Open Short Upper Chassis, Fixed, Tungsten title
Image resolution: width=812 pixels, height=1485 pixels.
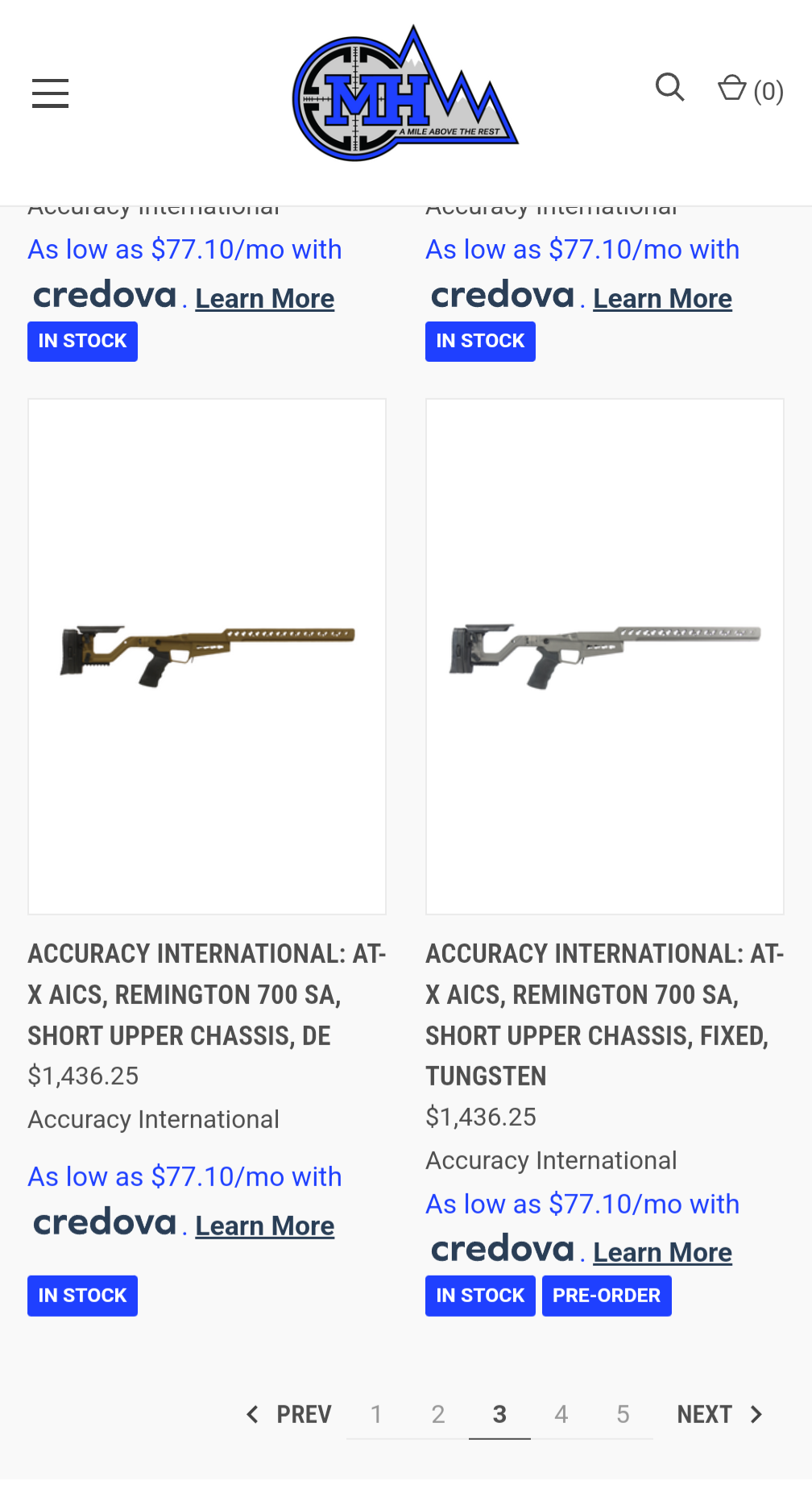pos(604,1014)
